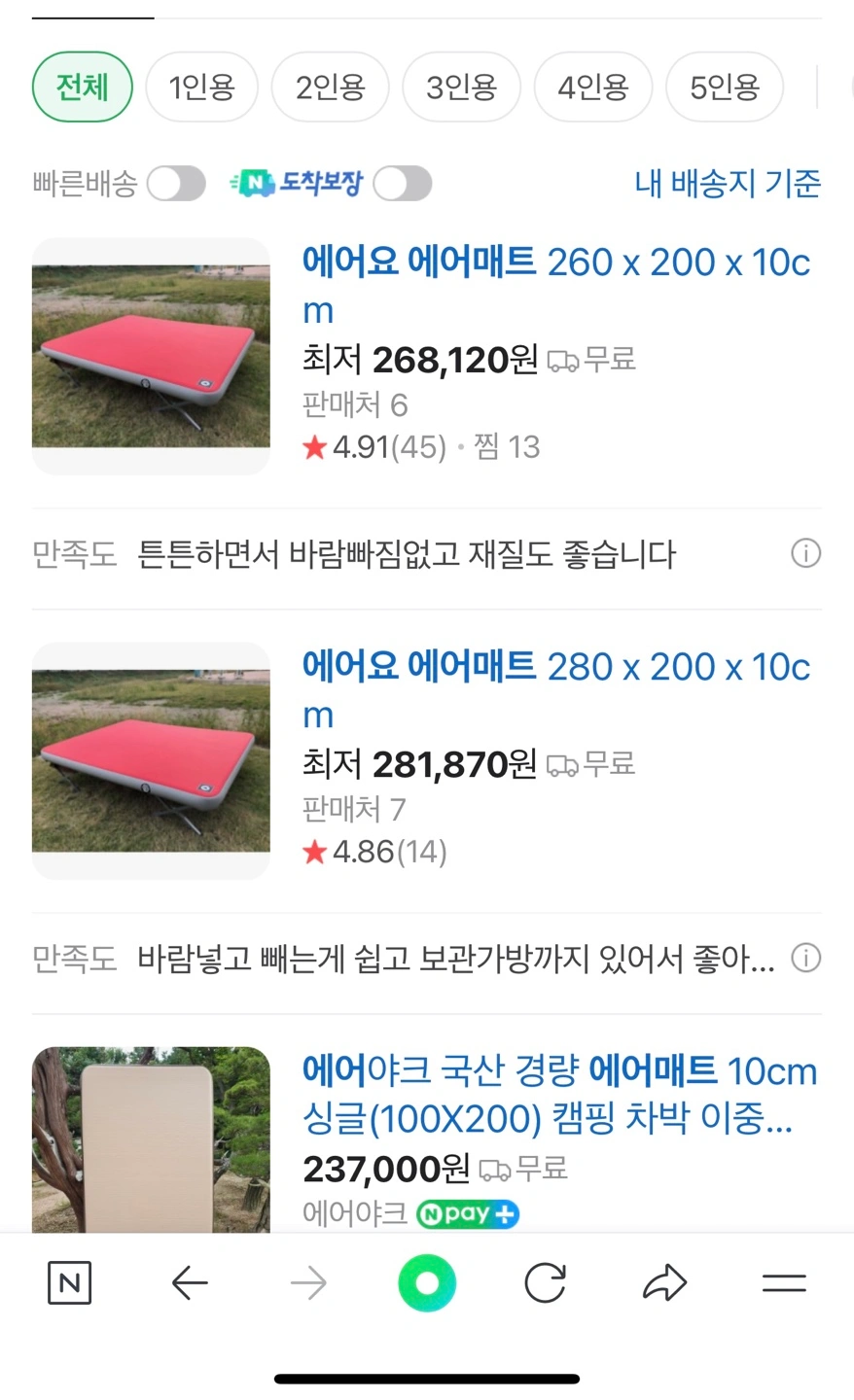Enable the 빠른배송 switch
Screen dimensions: 854x1400
pyautogui.click(x=176, y=184)
